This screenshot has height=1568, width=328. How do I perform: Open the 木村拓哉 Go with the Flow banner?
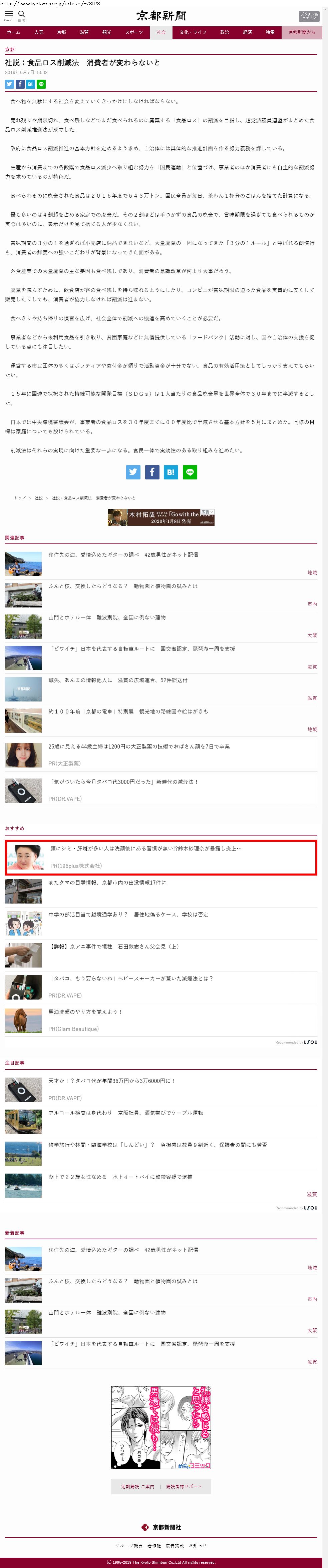pos(161,517)
